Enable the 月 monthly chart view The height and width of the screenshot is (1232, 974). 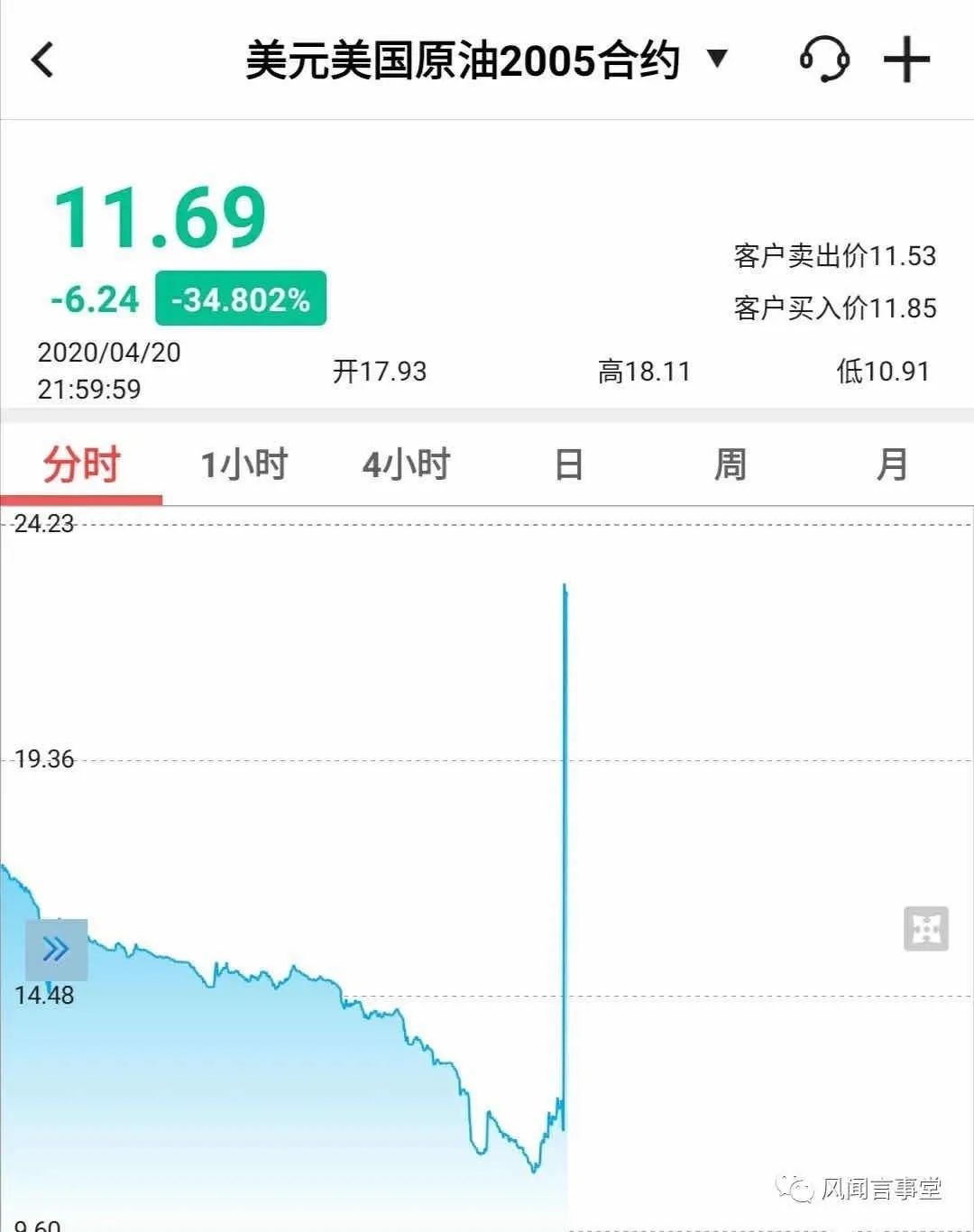pyautogui.click(x=892, y=464)
